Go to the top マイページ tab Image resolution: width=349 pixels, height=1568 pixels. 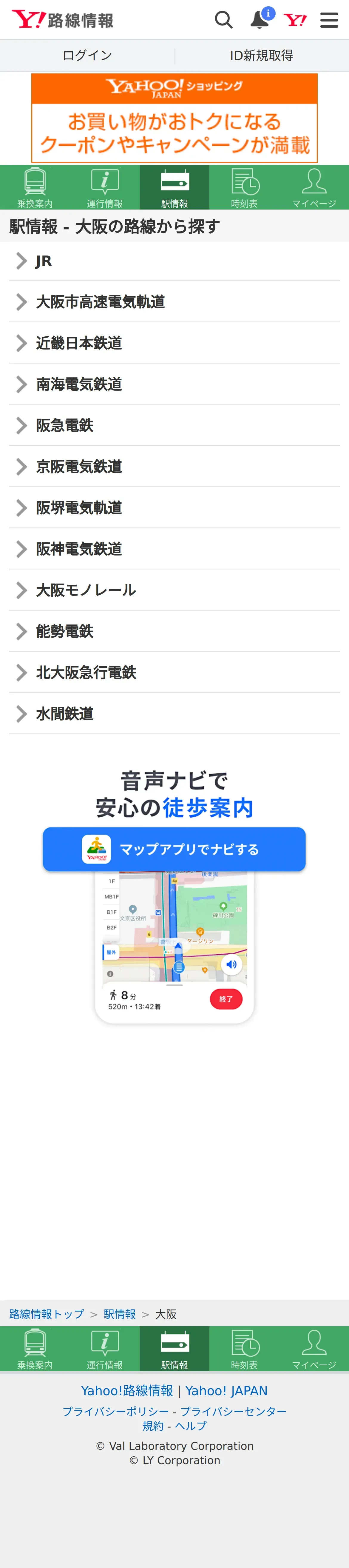tap(314, 187)
